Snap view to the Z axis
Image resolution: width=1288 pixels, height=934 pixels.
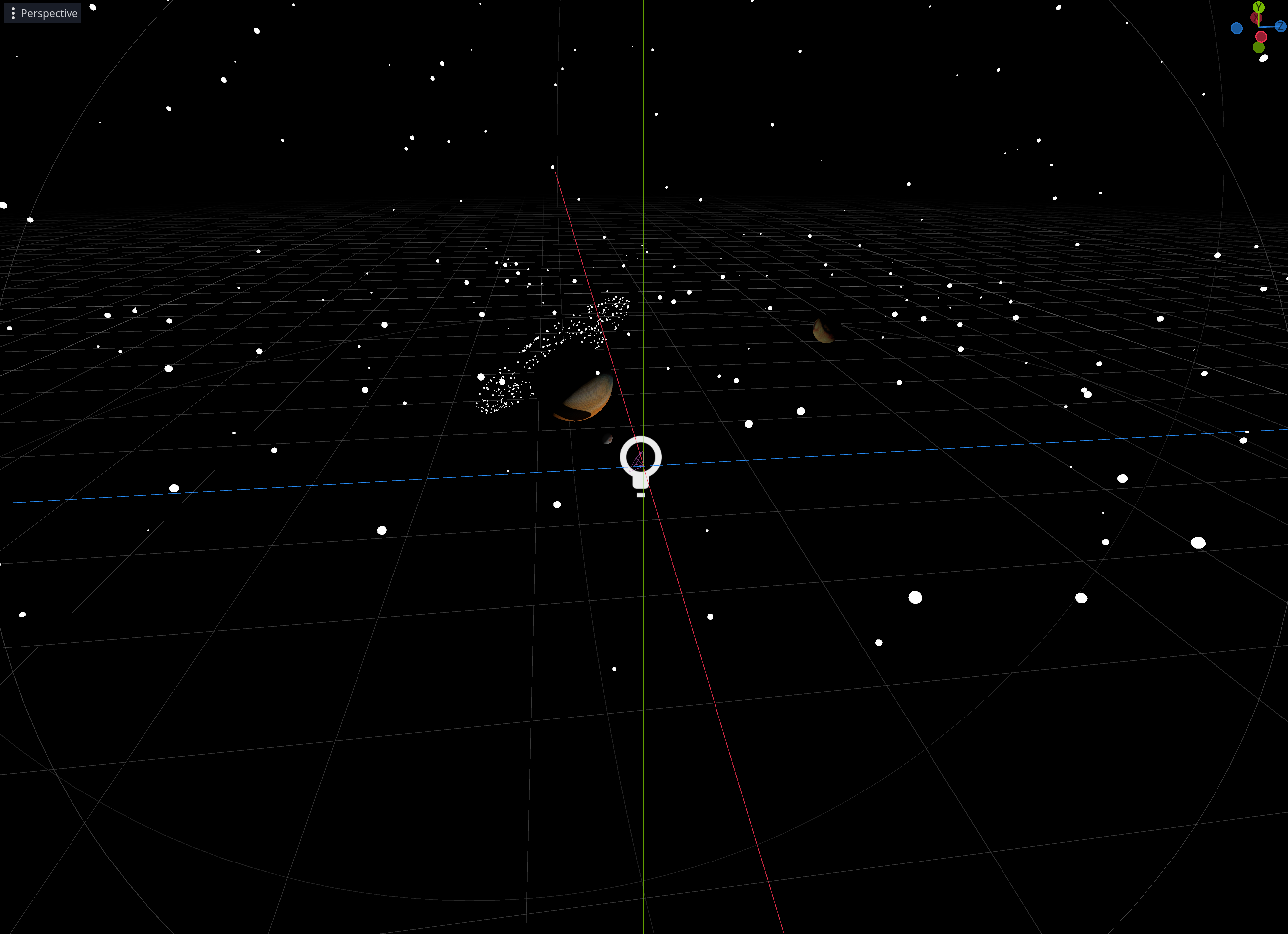point(1281,26)
